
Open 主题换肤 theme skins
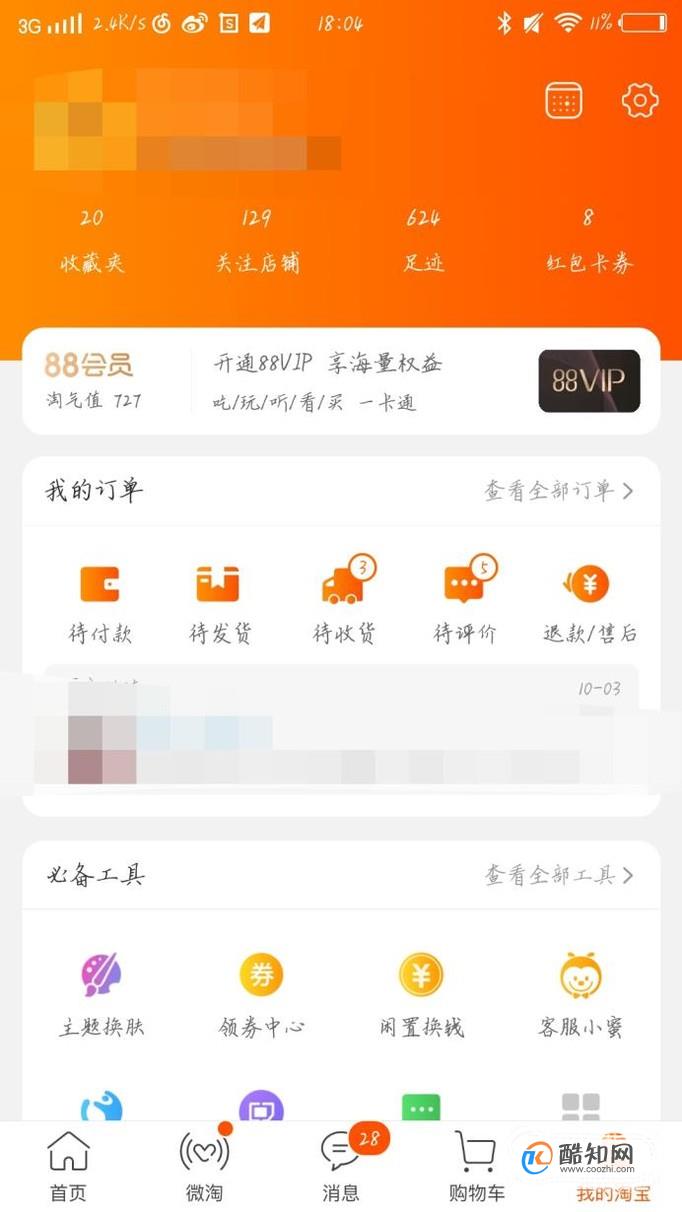(101, 994)
